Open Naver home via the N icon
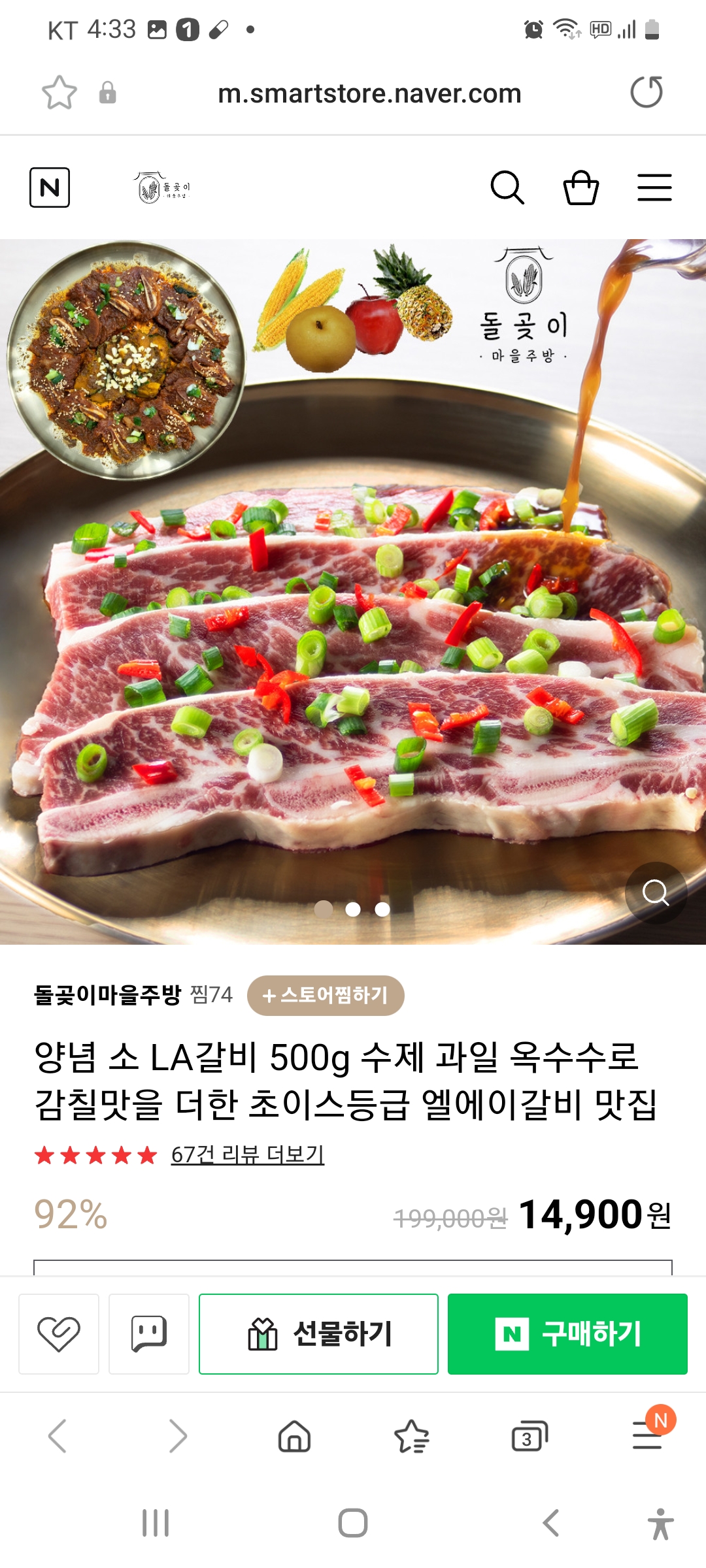 tap(50, 188)
